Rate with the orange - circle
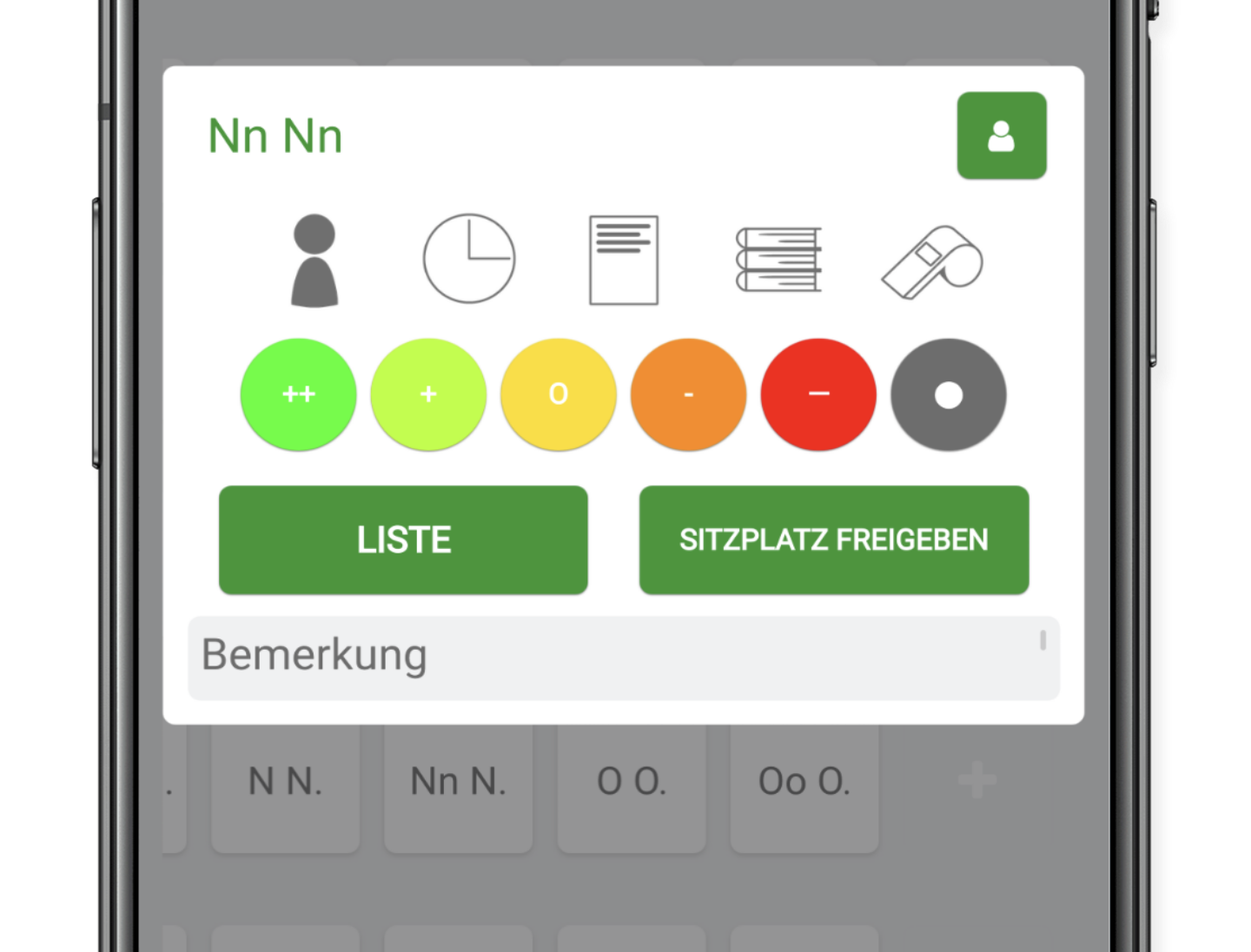Screen dimensions: 1251x952 (688, 394)
